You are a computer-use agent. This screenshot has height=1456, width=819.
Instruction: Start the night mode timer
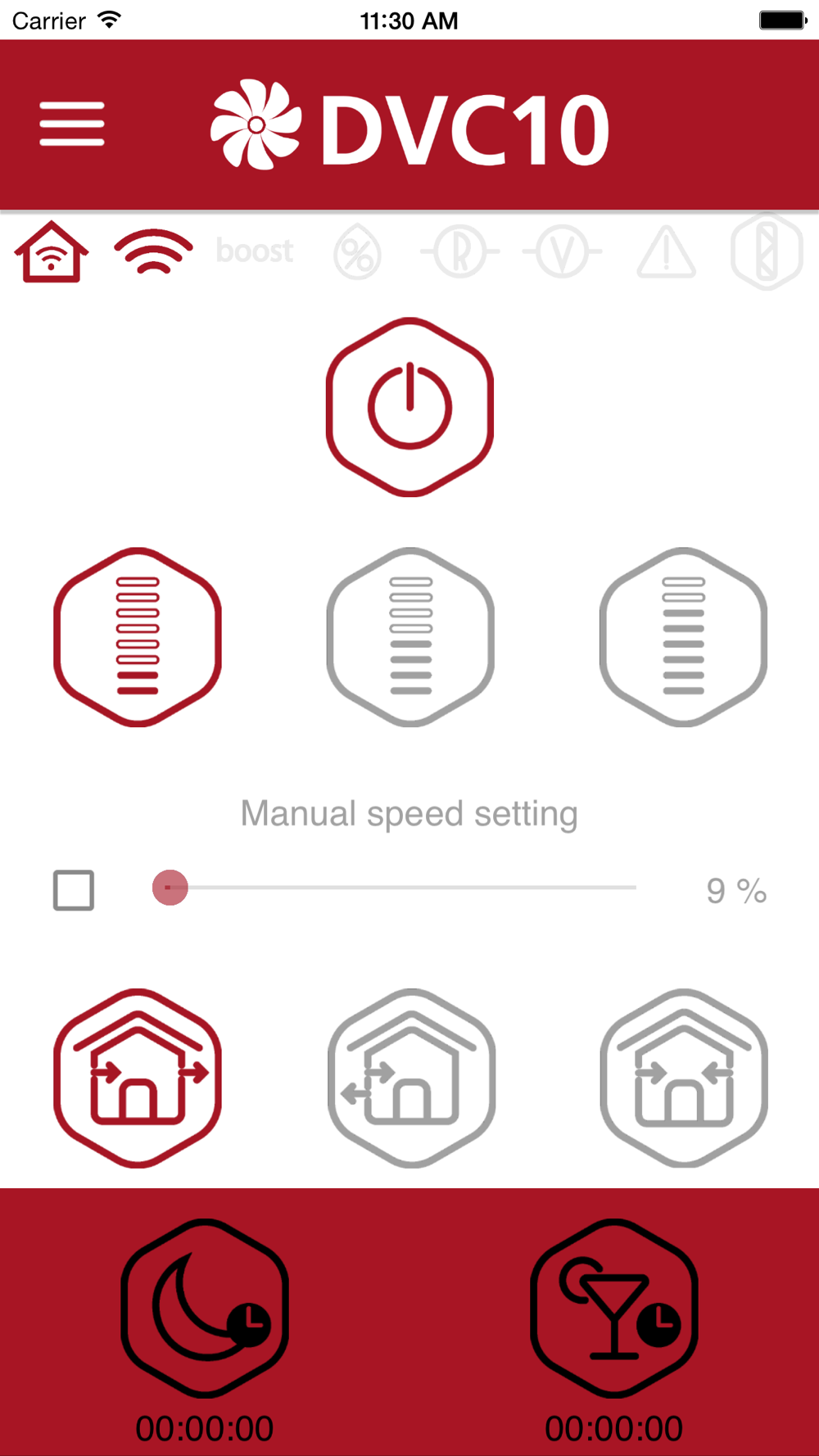(x=205, y=1308)
